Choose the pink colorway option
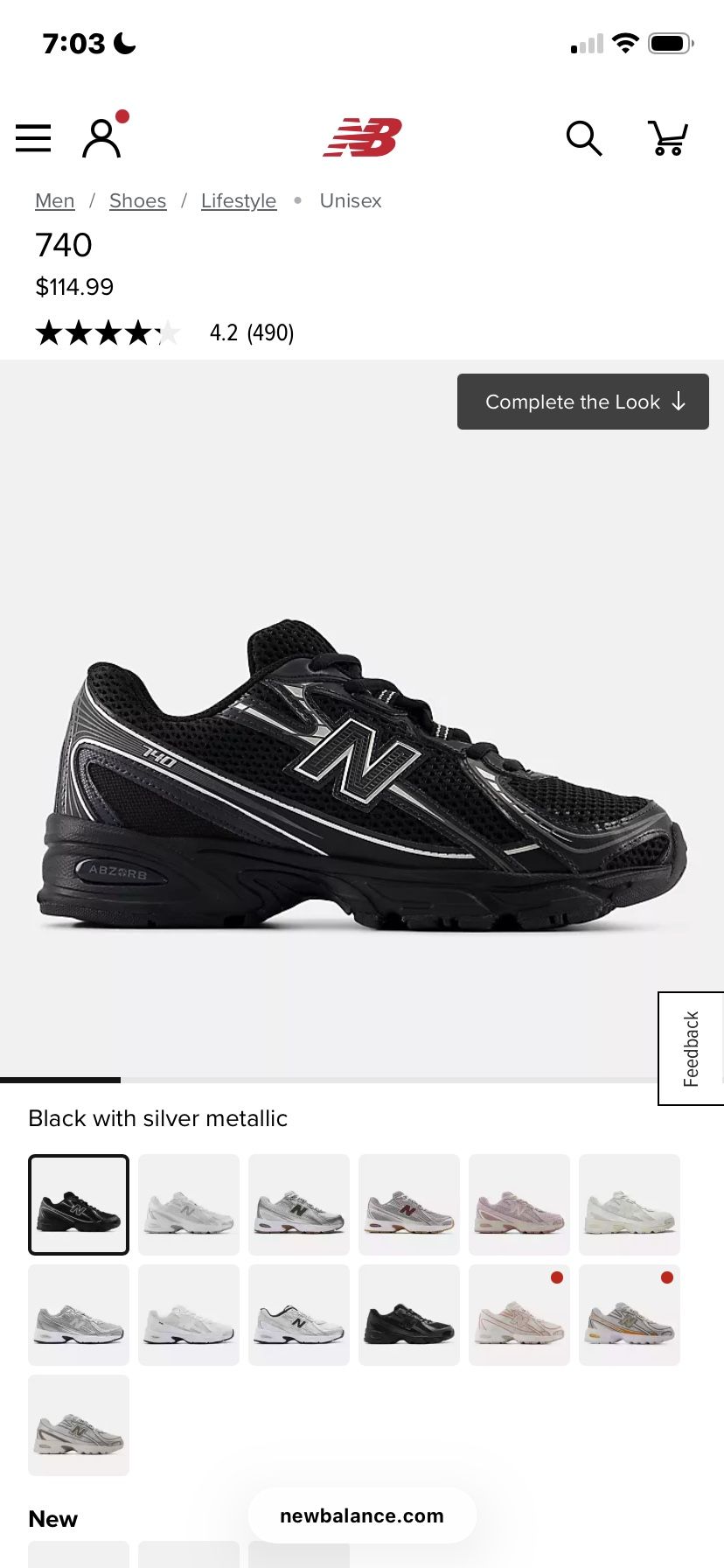Image resolution: width=724 pixels, height=1568 pixels. click(519, 1205)
